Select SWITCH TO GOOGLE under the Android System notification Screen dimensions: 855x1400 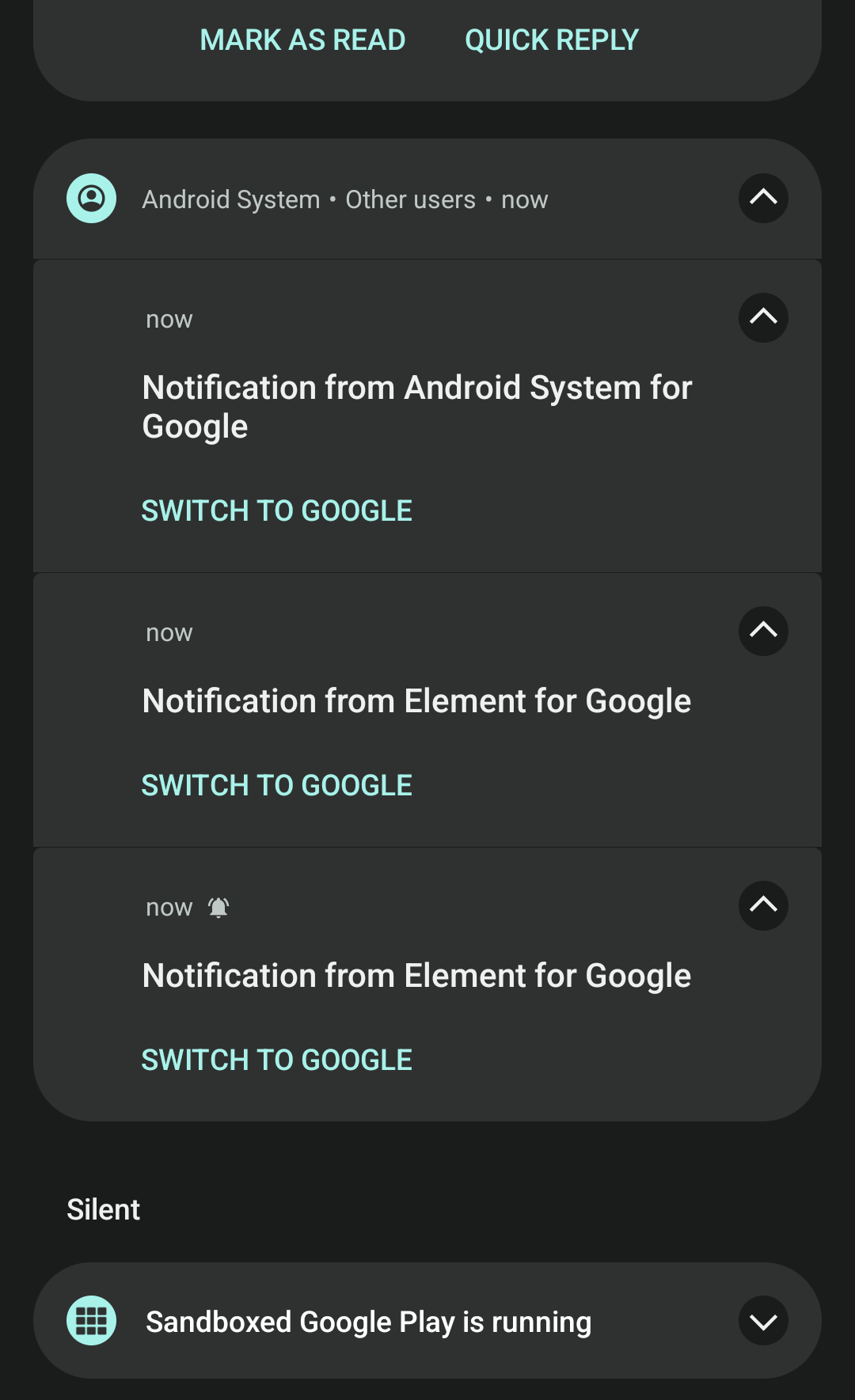click(276, 510)
